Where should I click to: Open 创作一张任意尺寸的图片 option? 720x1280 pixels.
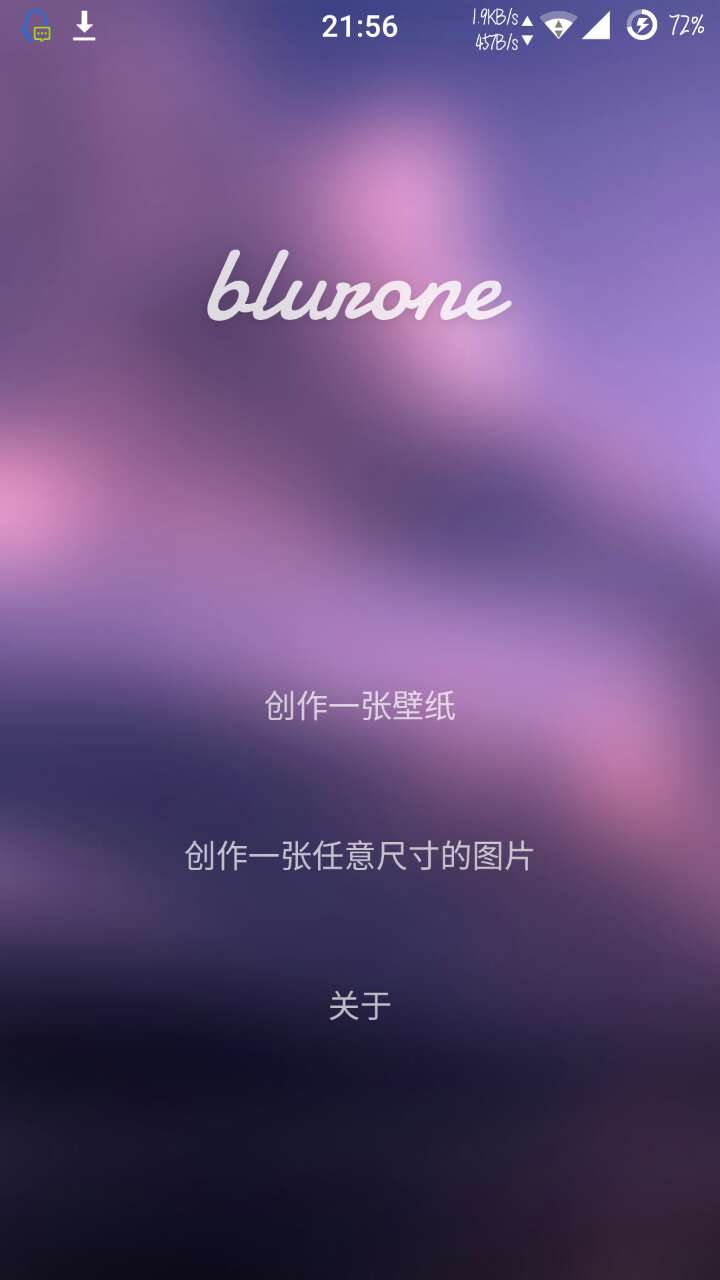(x=360, y=856)
